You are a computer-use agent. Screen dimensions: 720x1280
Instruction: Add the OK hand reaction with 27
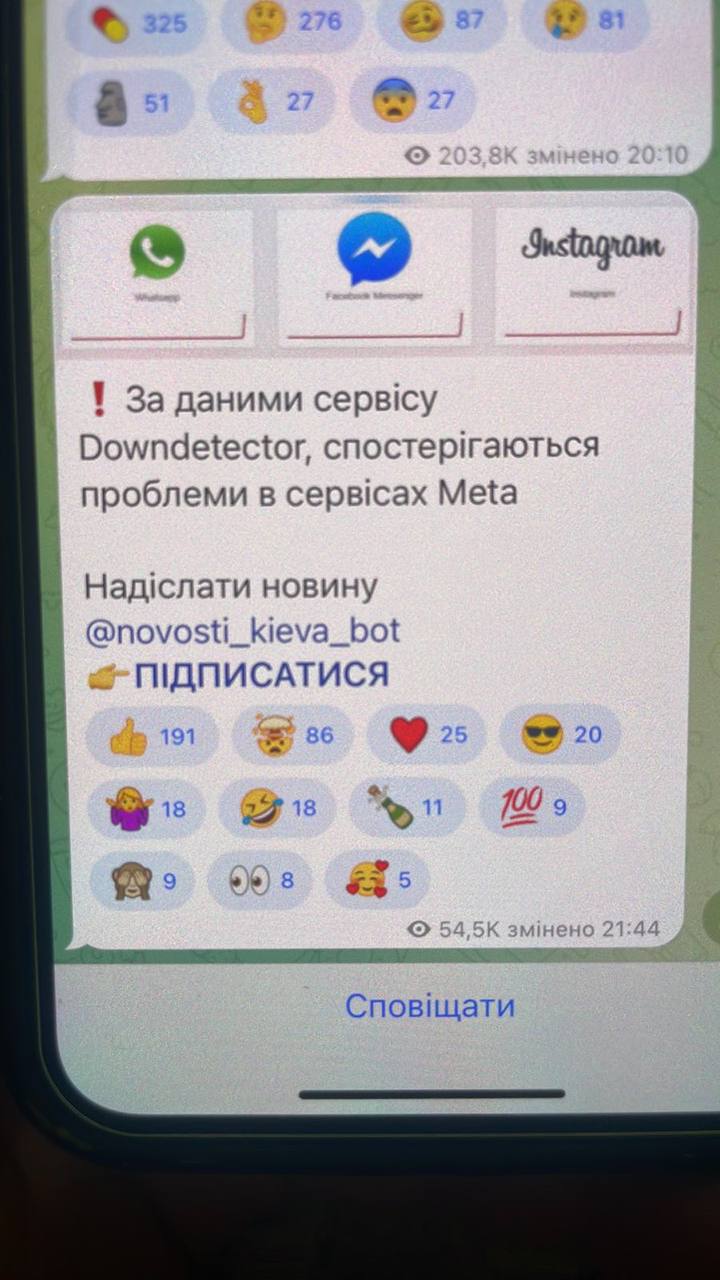pos(272,102)
